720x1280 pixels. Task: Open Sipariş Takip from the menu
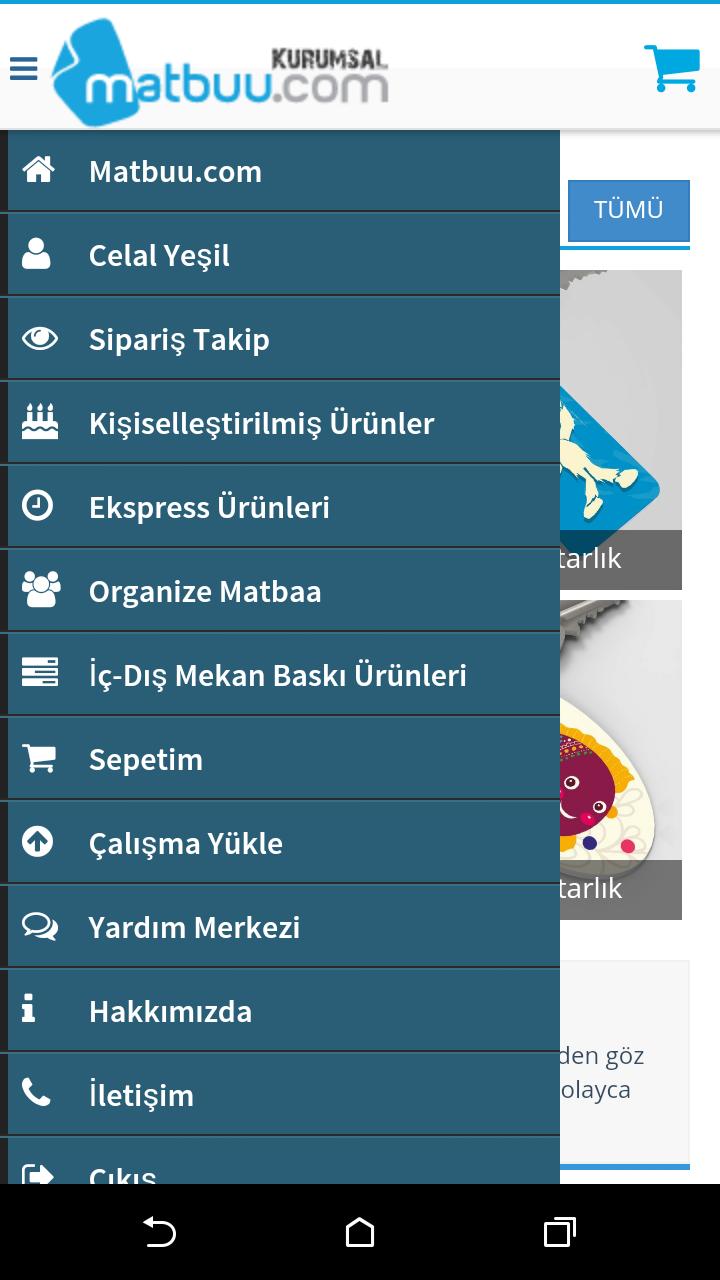(180, 338)
